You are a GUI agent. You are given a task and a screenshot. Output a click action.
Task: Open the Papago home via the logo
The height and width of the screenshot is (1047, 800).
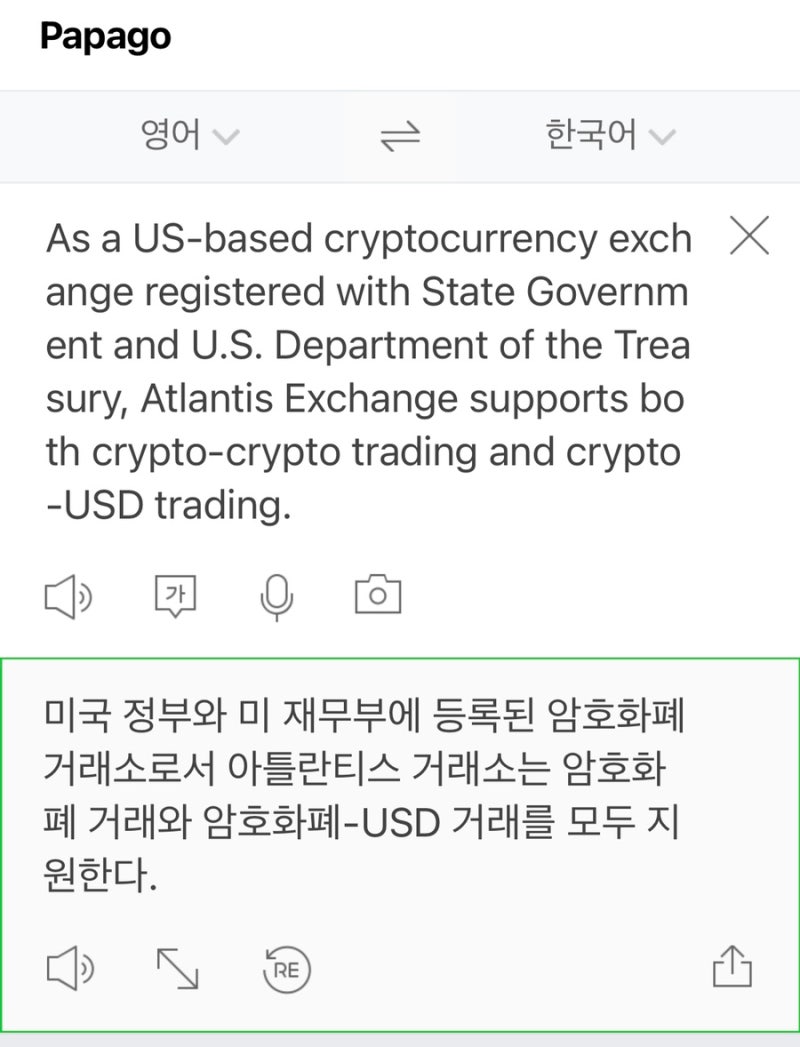[105, 36]
